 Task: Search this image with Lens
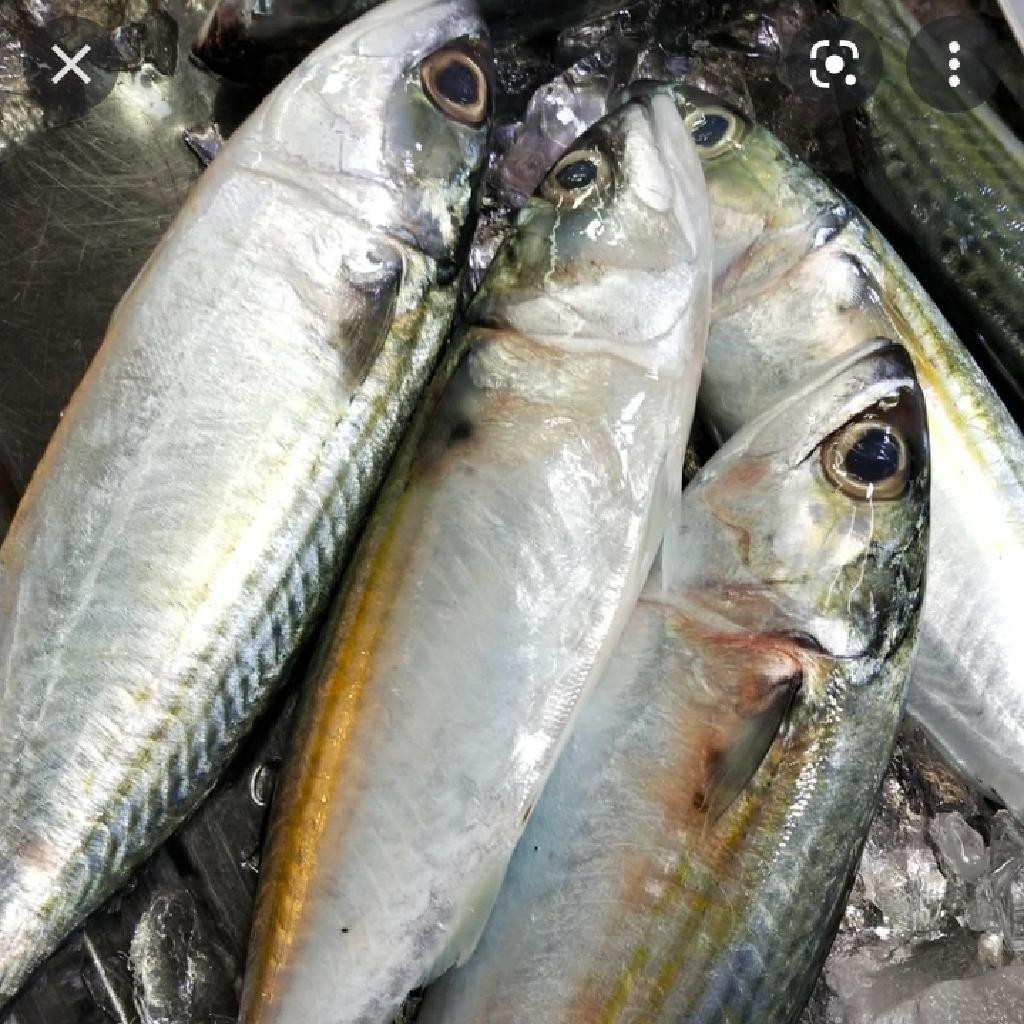[834, 64]
